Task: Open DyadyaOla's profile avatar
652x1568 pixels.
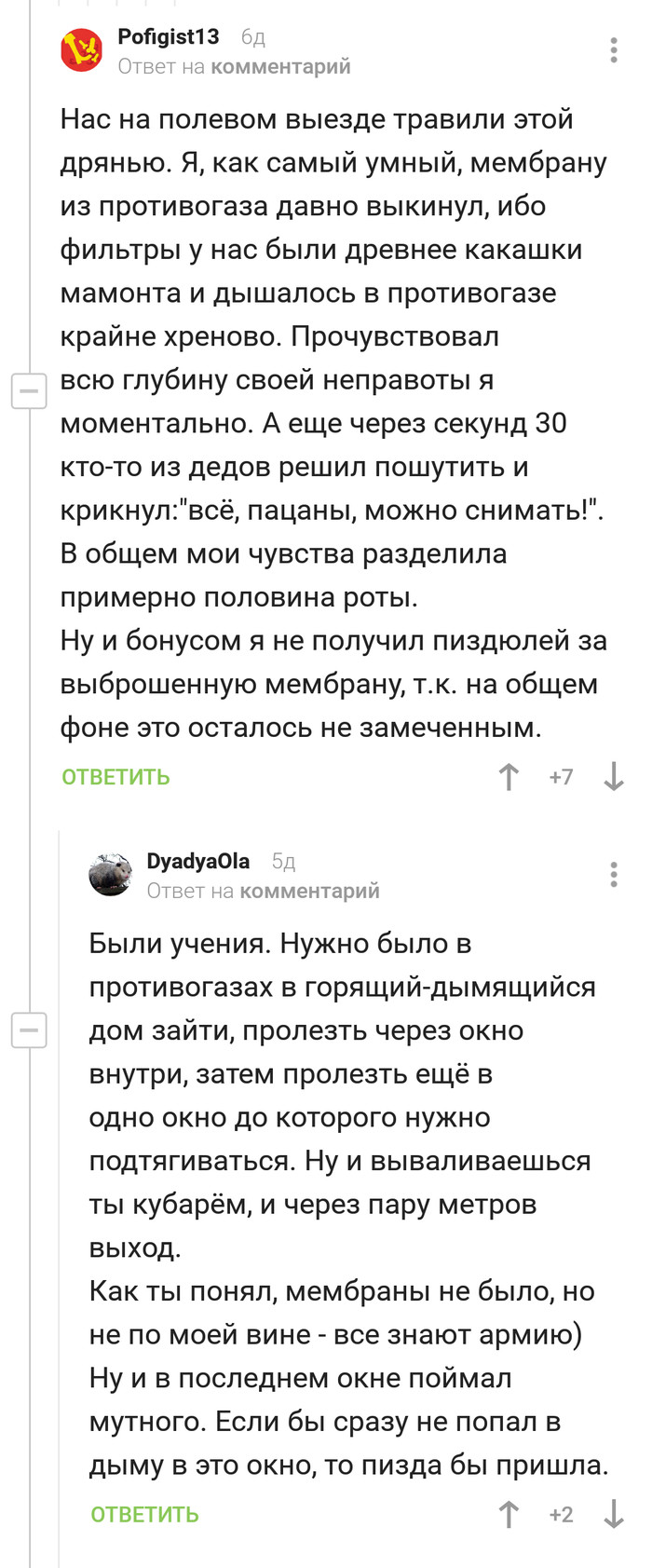Action: tap(111, 874)
